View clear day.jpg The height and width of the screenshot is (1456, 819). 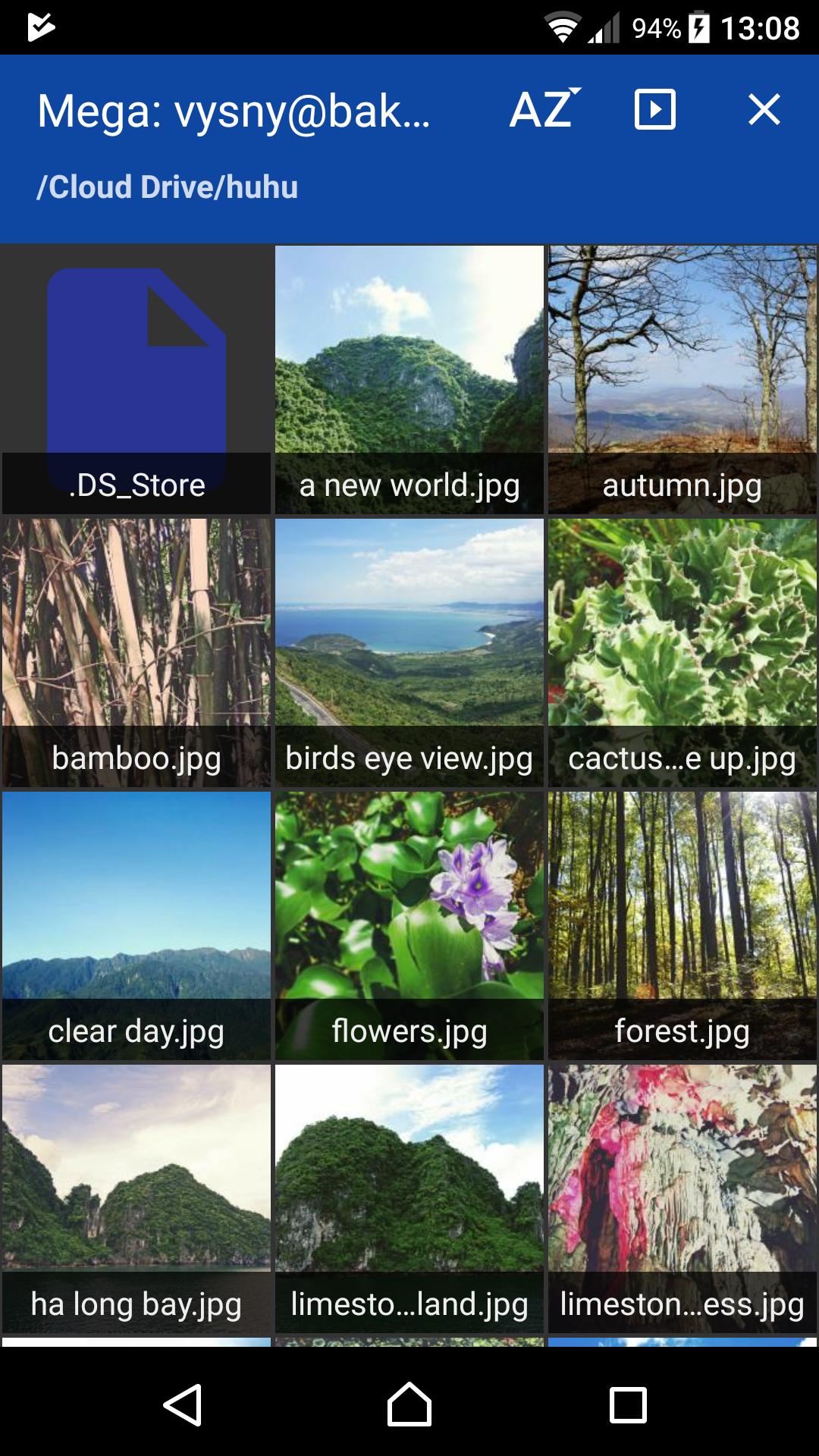pos(136,925)
